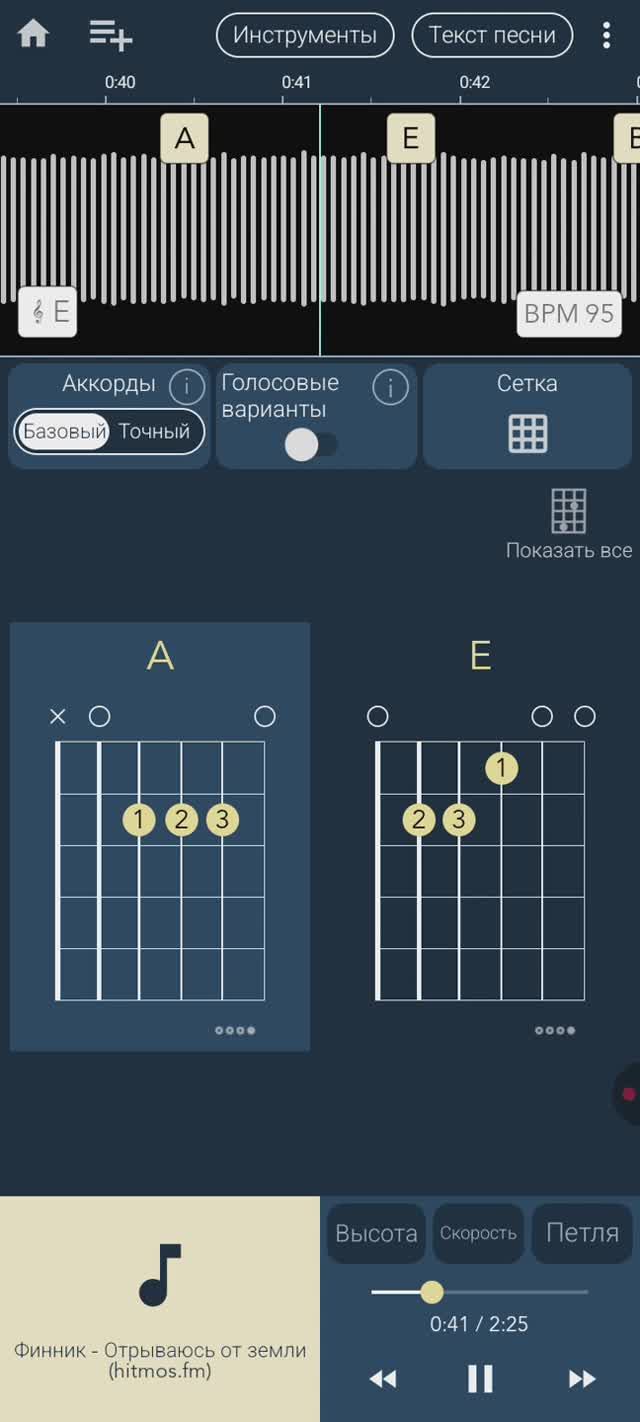Open the Сетка grid view

click(527, 417)
